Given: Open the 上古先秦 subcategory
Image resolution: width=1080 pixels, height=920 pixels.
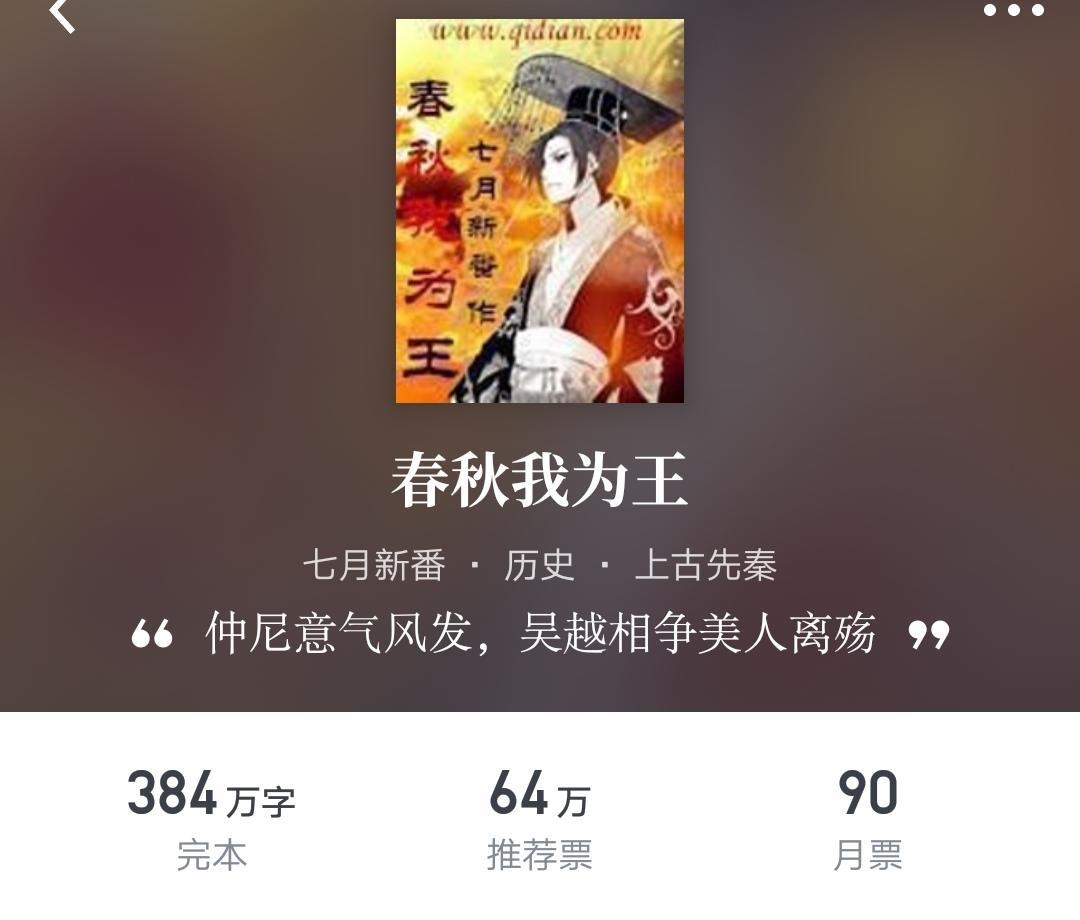Looking at the screenshot, I should tap(705, 566).
